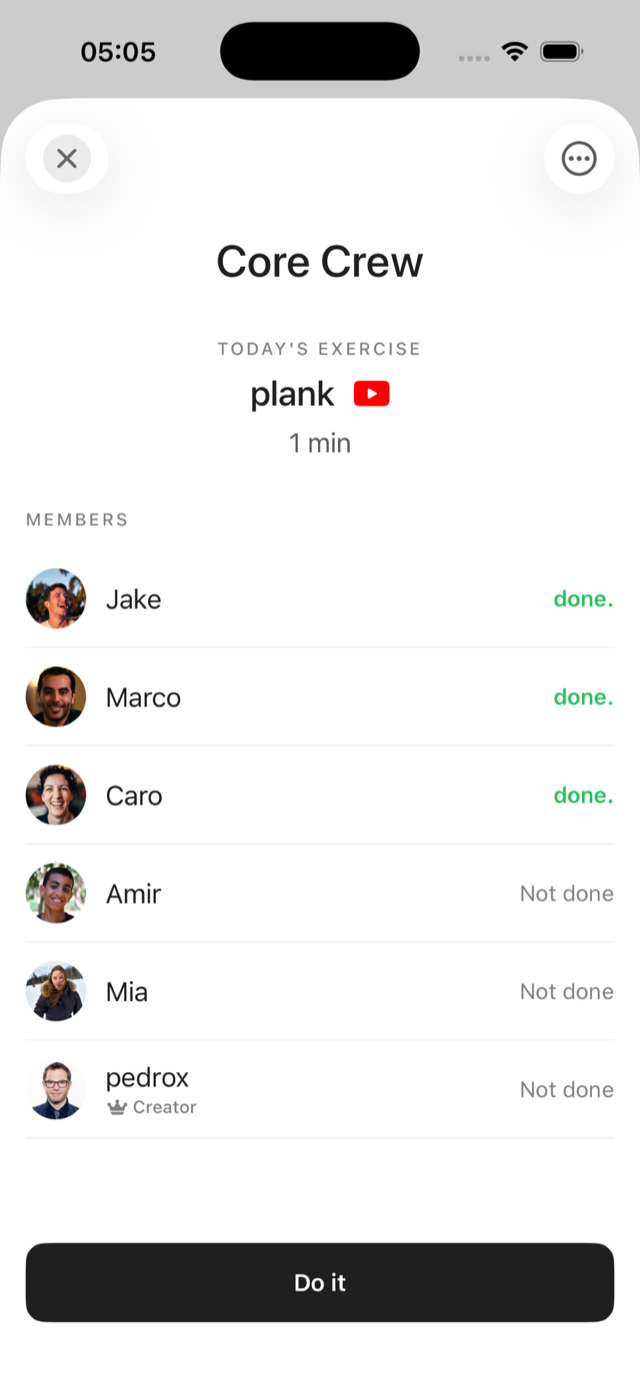Open Jake's member row
This screenshot has height=1384, width=640.
click(x=320, y=599)
